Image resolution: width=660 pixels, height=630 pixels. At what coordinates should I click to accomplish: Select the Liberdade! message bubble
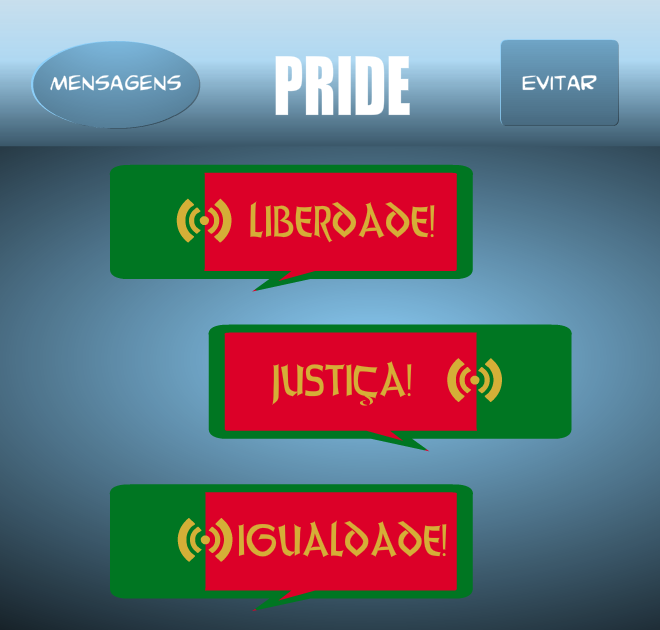click(x=290, y=221)
